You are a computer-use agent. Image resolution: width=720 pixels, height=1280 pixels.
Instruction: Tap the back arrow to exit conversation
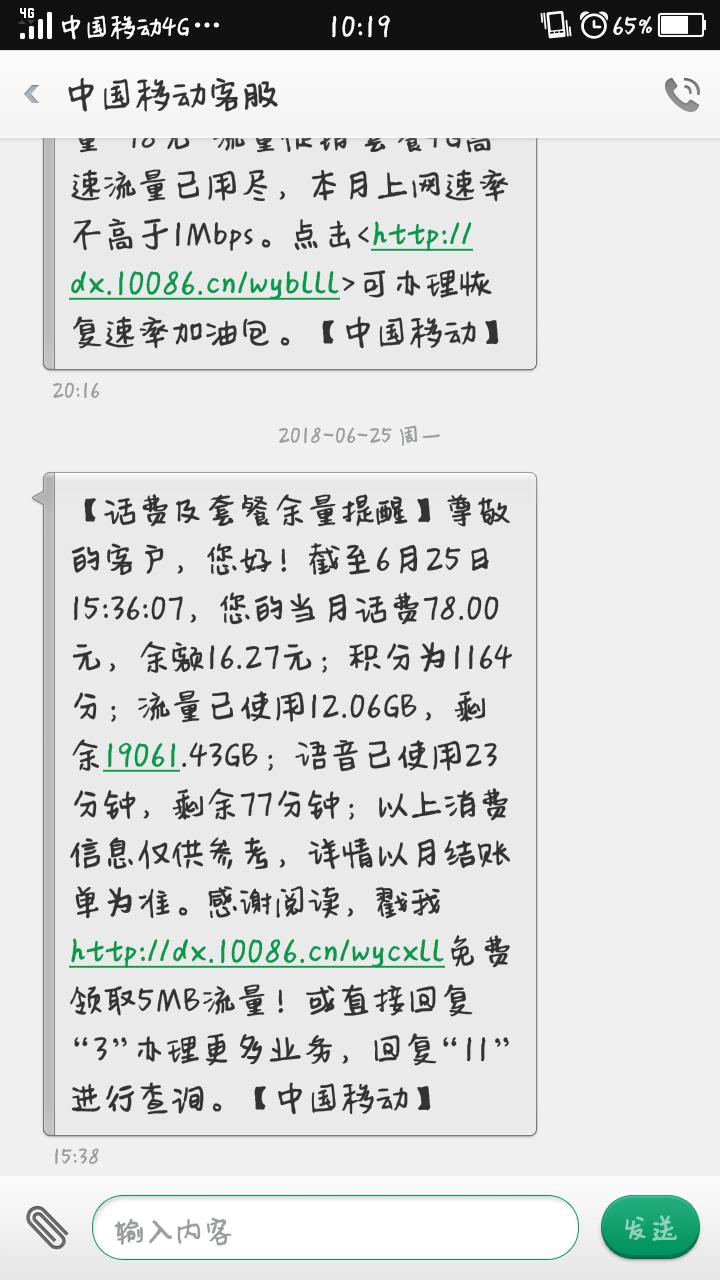click(x=30, y=92)
